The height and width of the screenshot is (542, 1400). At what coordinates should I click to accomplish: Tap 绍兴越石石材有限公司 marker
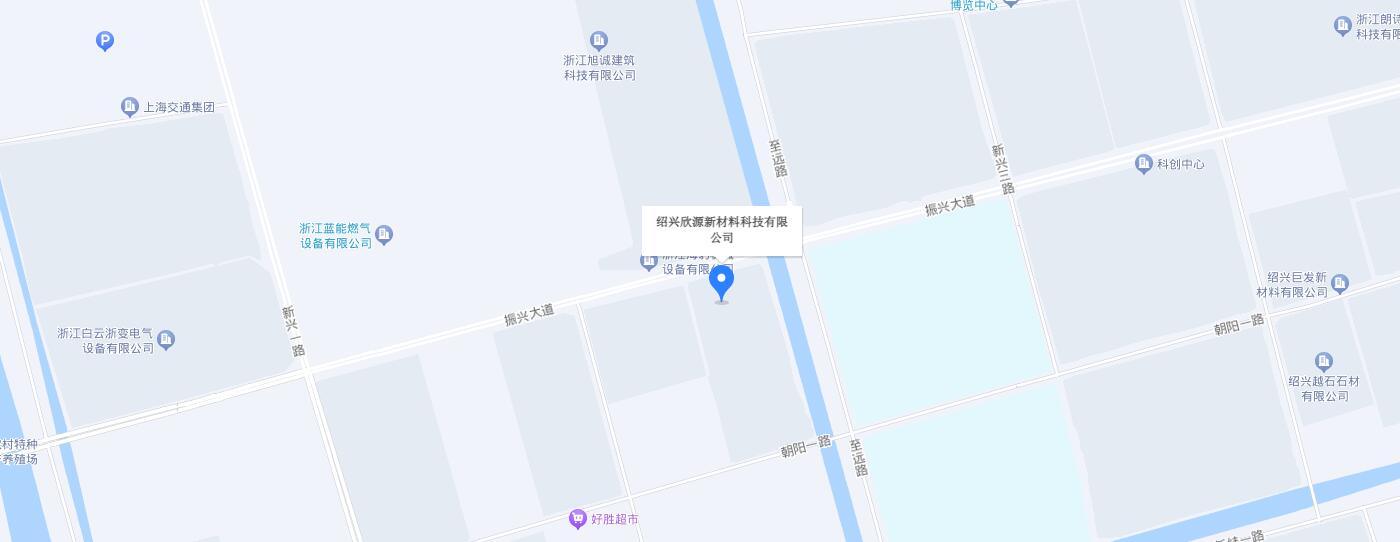tap(1324, 361)
